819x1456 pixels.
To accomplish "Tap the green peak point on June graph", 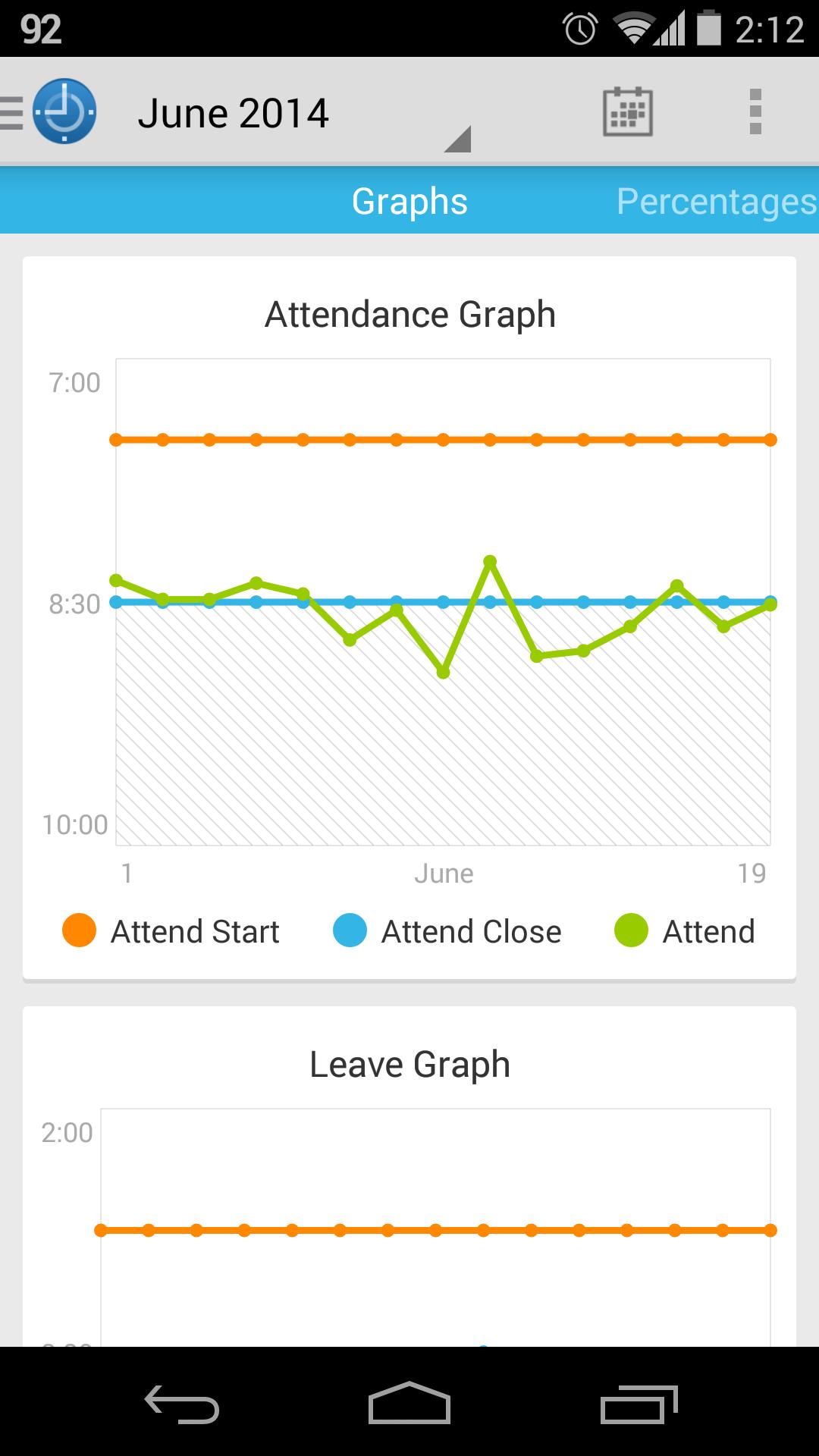I will 491,560.
